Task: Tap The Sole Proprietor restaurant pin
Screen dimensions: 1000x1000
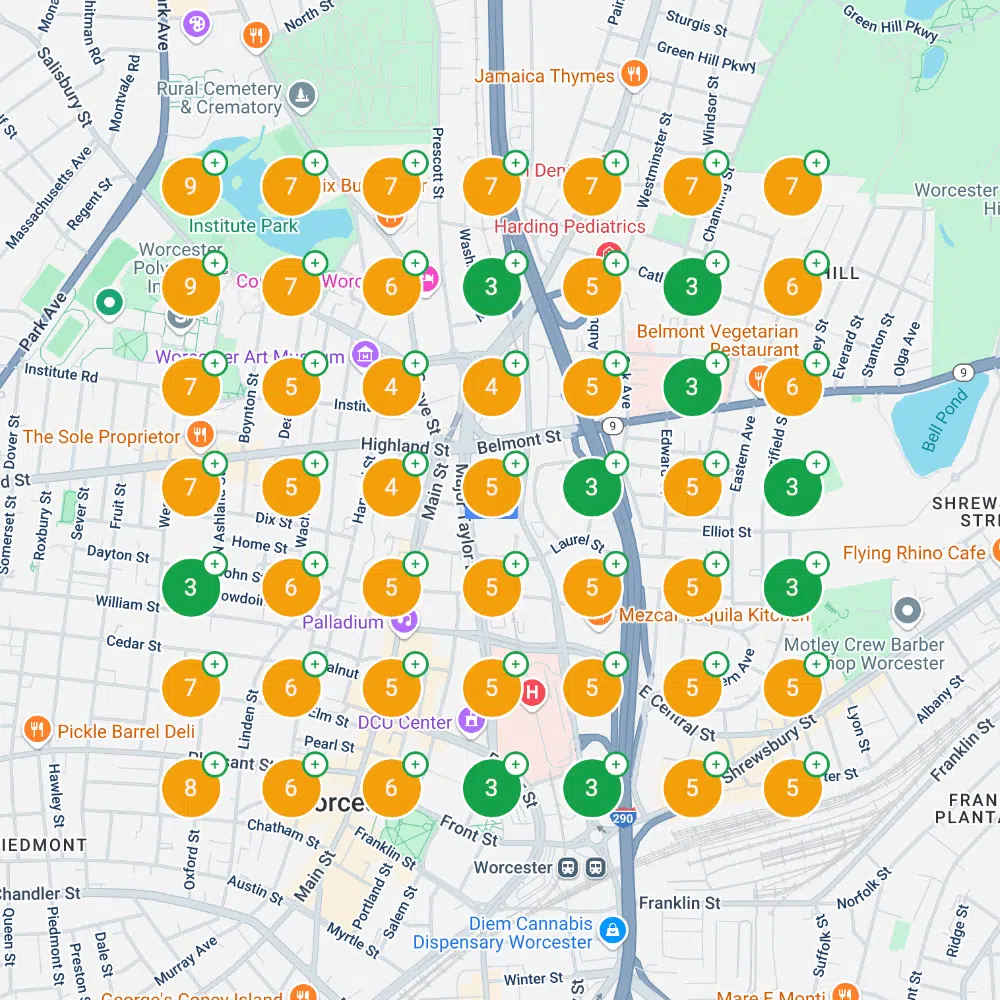Action: click(201, 435)
